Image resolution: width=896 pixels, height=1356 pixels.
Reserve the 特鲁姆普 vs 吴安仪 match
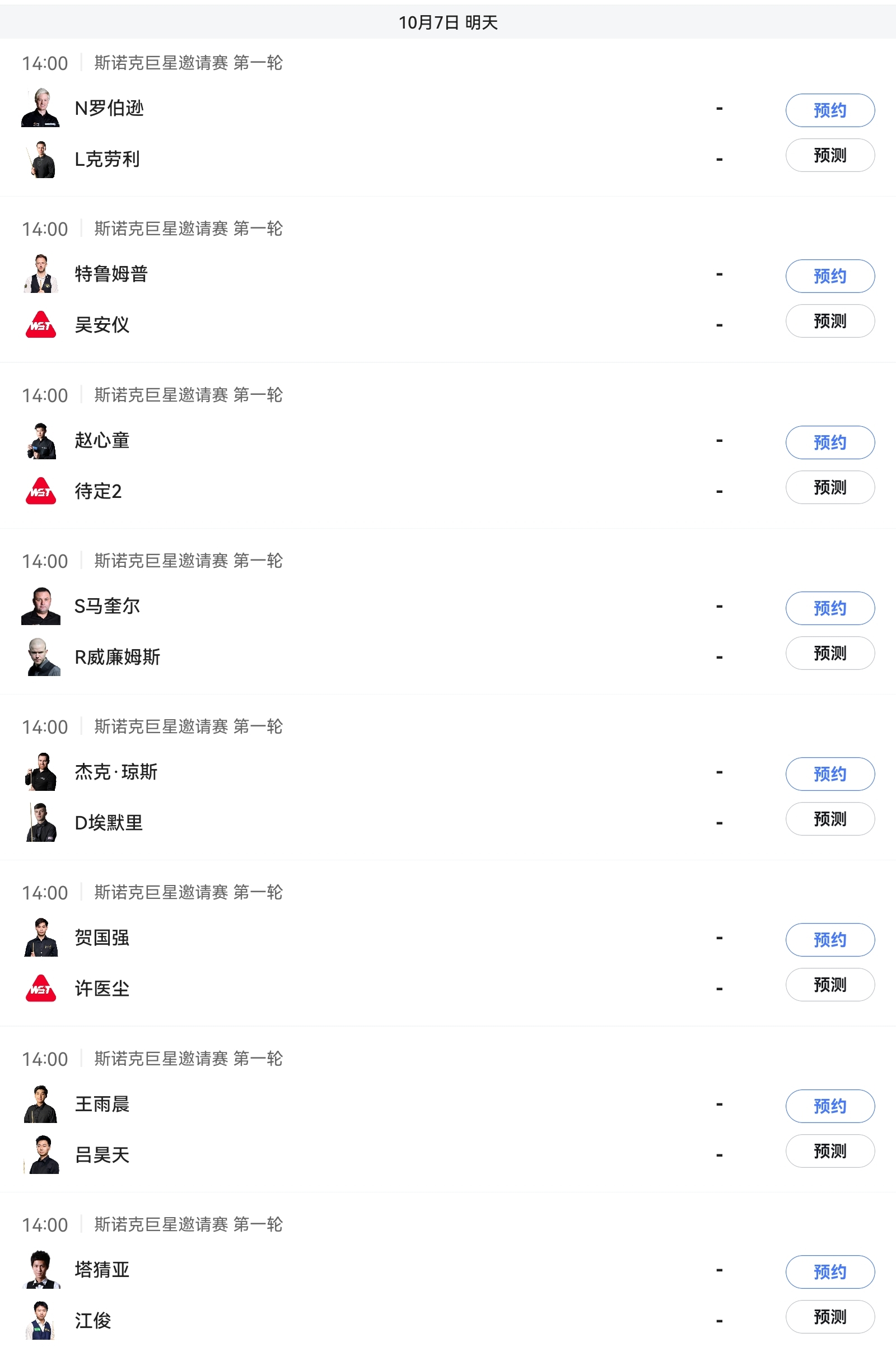[x=829, y=276]
